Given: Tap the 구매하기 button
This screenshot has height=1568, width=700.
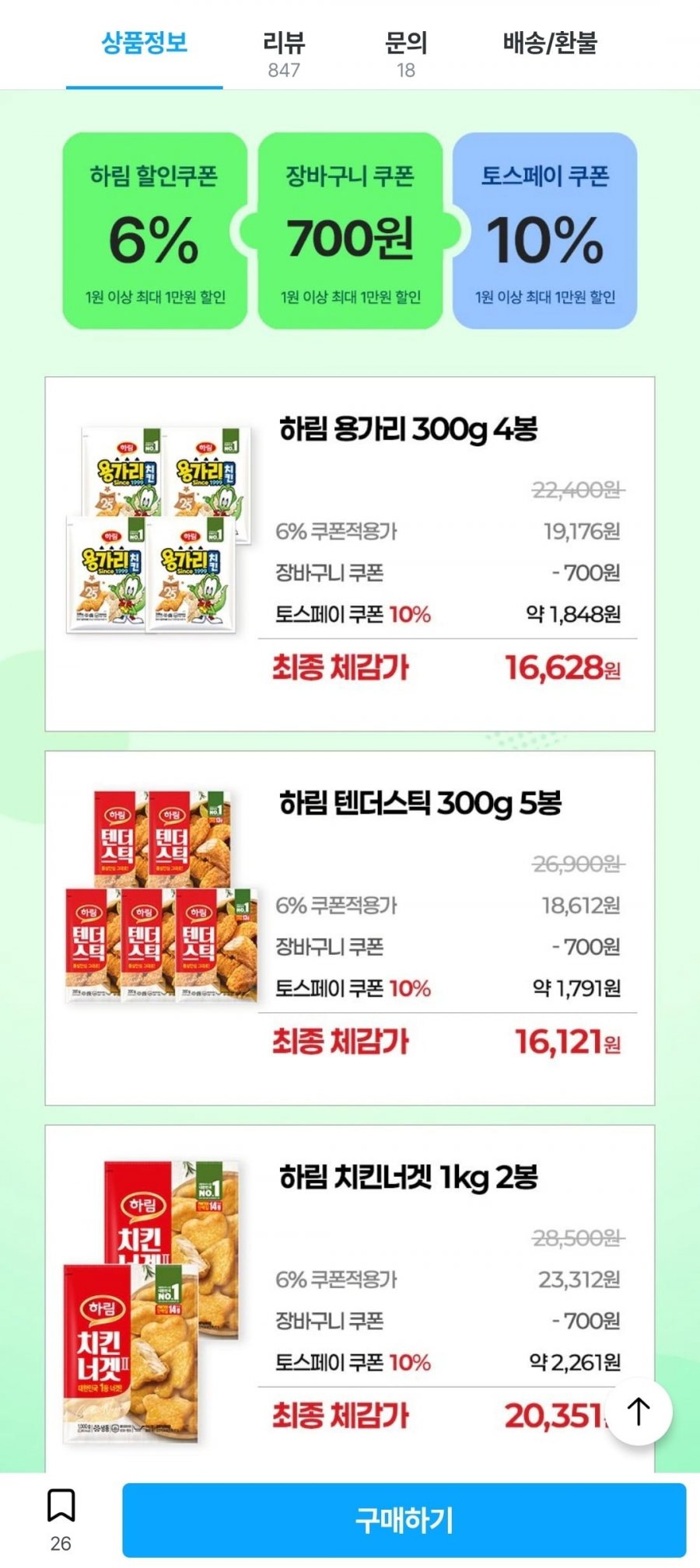Looking at the screenshot, I should pos(404,1520).
